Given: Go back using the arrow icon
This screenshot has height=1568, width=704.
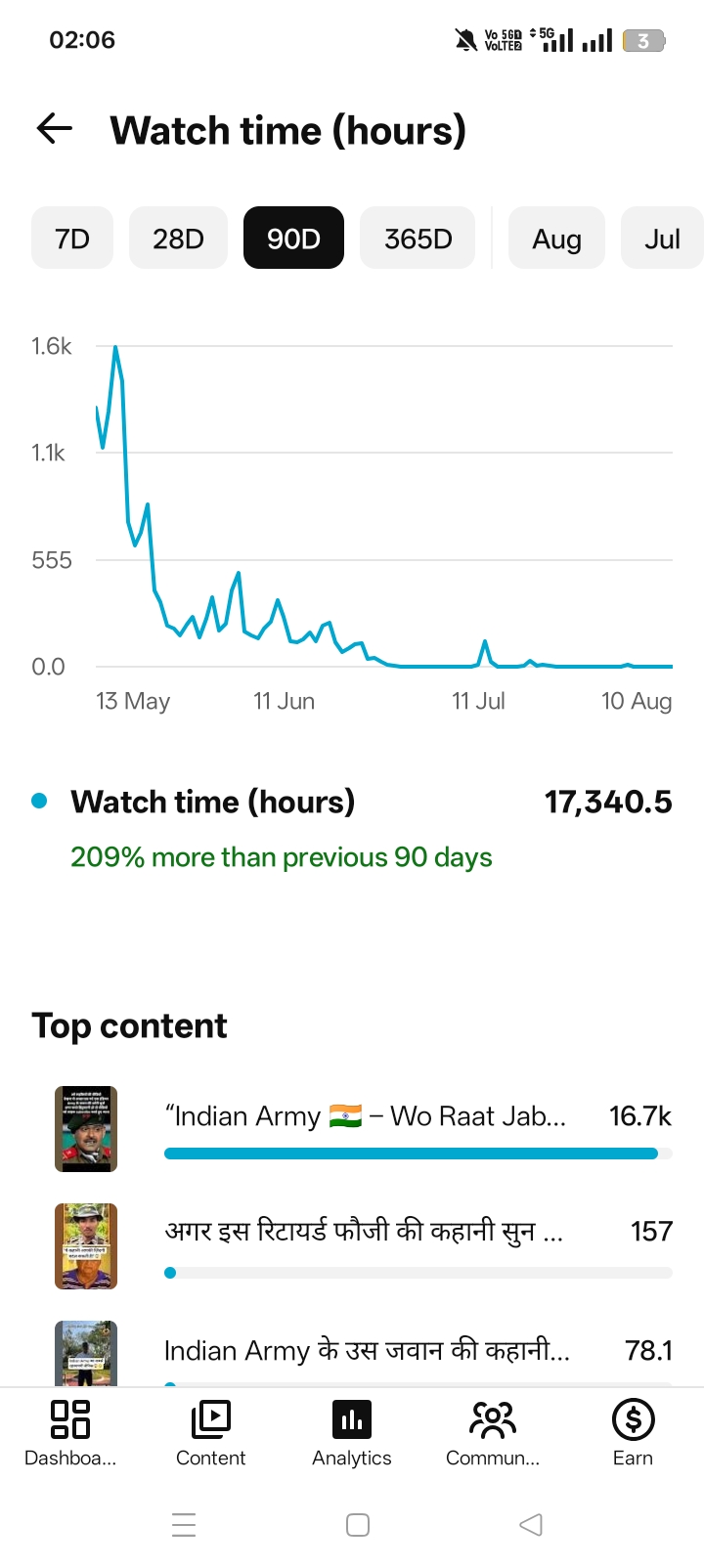Looking at the screenshot, I should coord(55,128).
